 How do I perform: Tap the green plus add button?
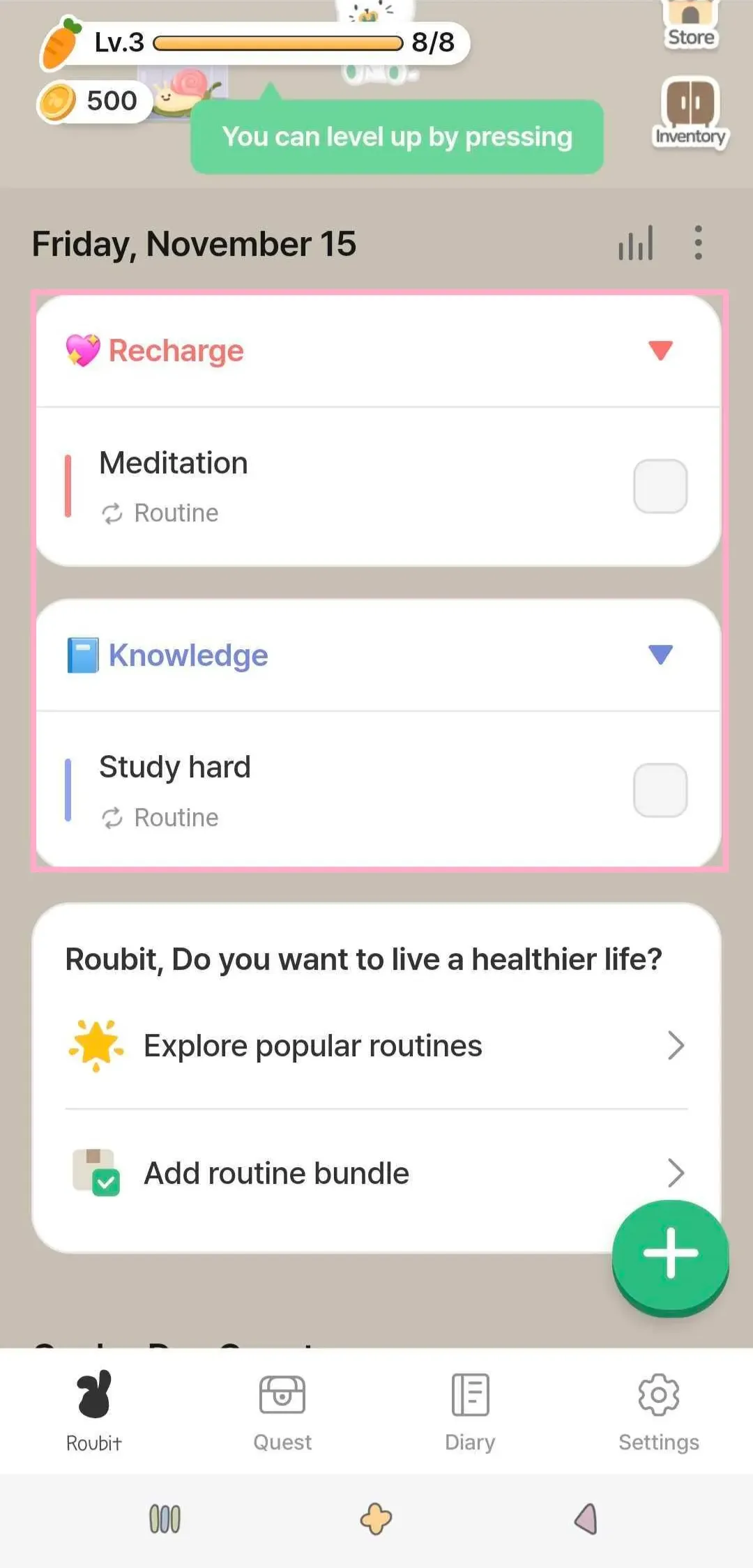click(670, 1254)
